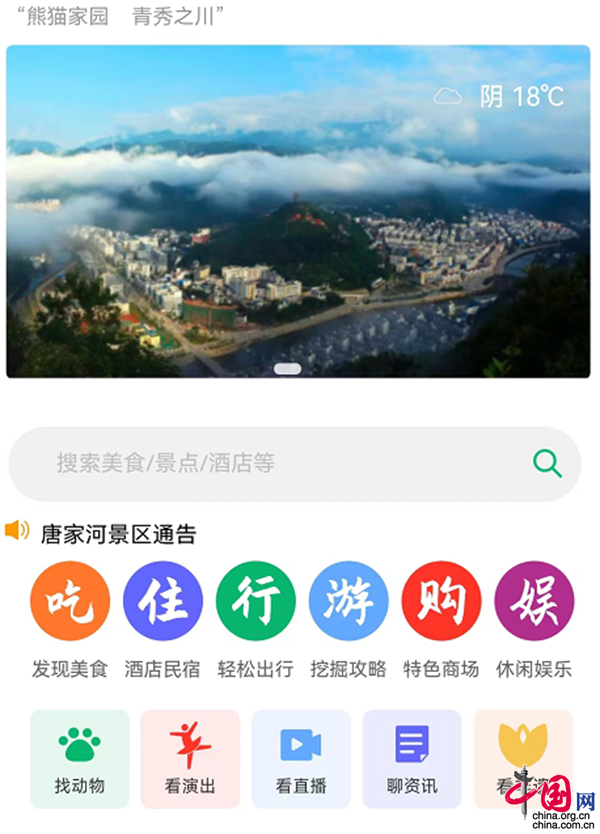Image resolution: width=600 pixels, height=834 pixels.
Task: View 挖掘攻略 (游) travel guides
Action: pos(348,602)
